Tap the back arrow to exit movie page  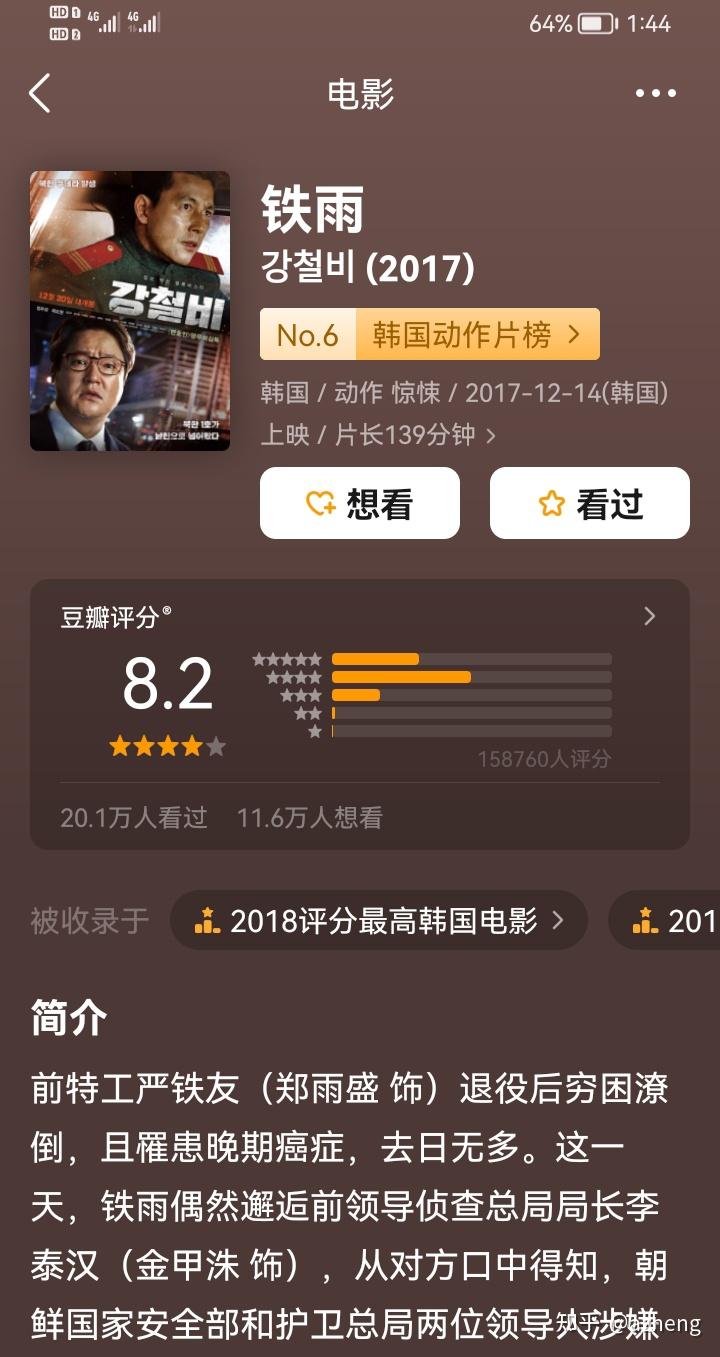click(x=40, y=93)
